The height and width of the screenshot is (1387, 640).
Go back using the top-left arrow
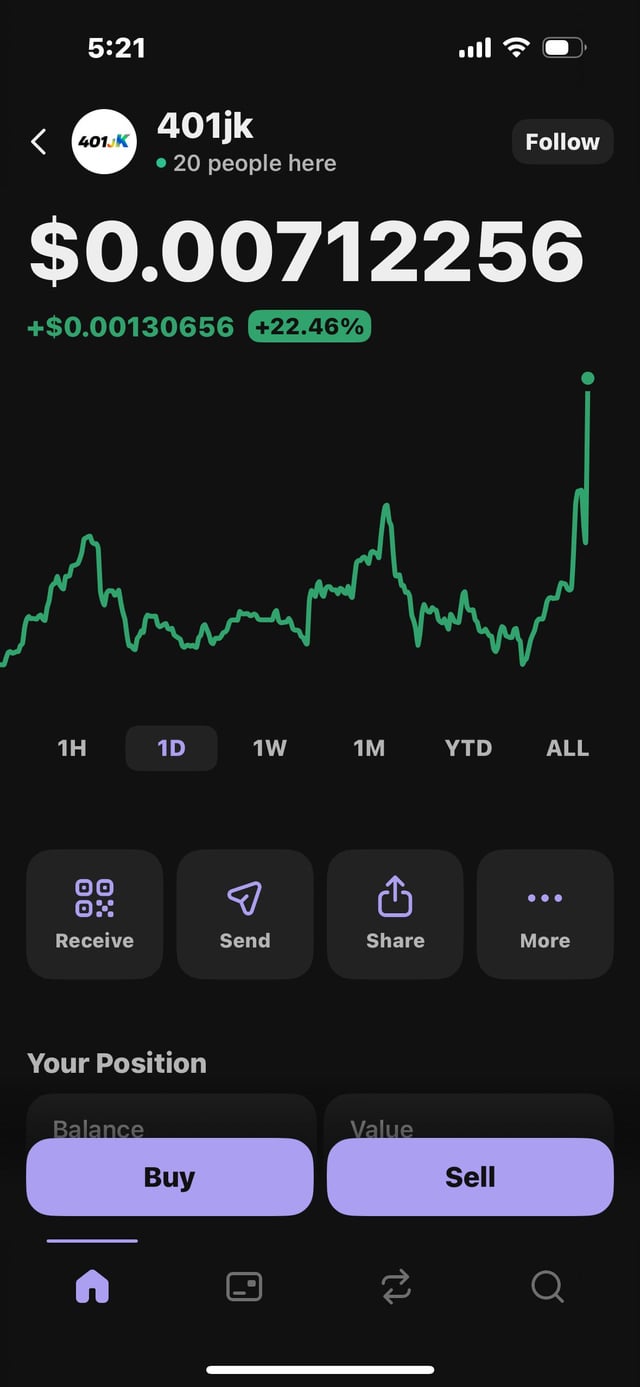(39, 142)
